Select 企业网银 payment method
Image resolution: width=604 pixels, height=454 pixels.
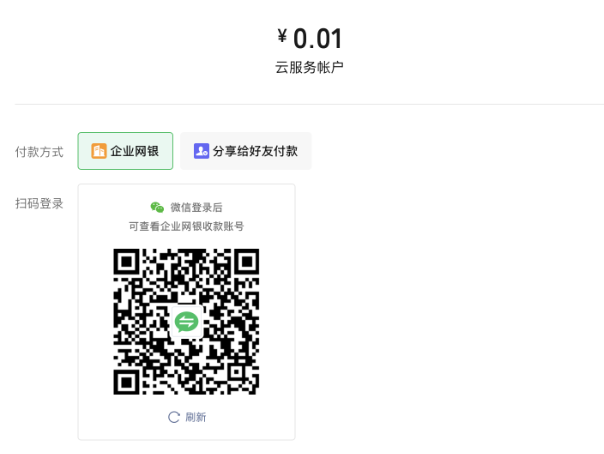point(125,151)
